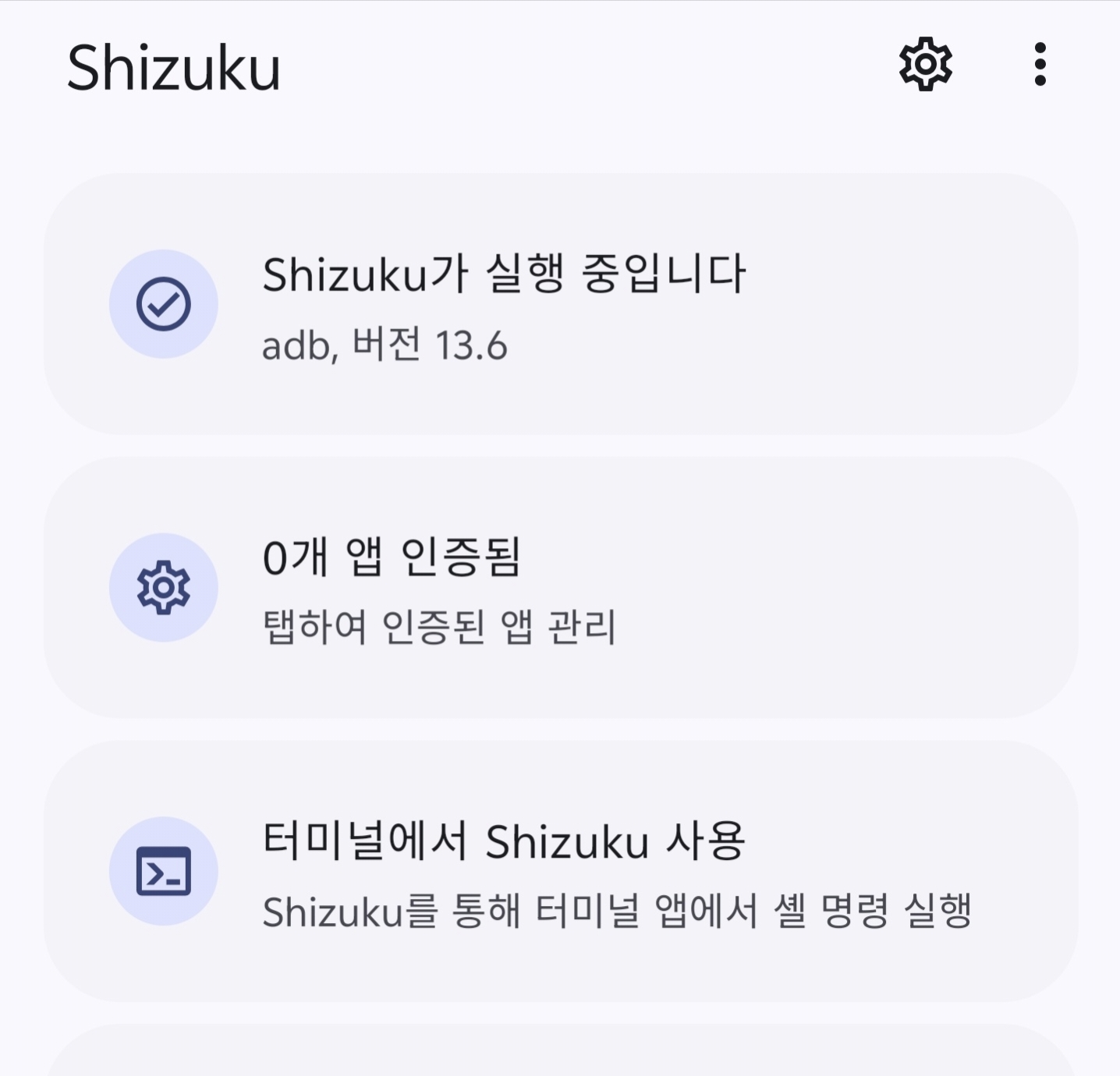Viewport: 1120px width, 1076px height.
Task: Open the '터미널에서 Shizuku 사용' card
Action: click(x=561, y=871)
